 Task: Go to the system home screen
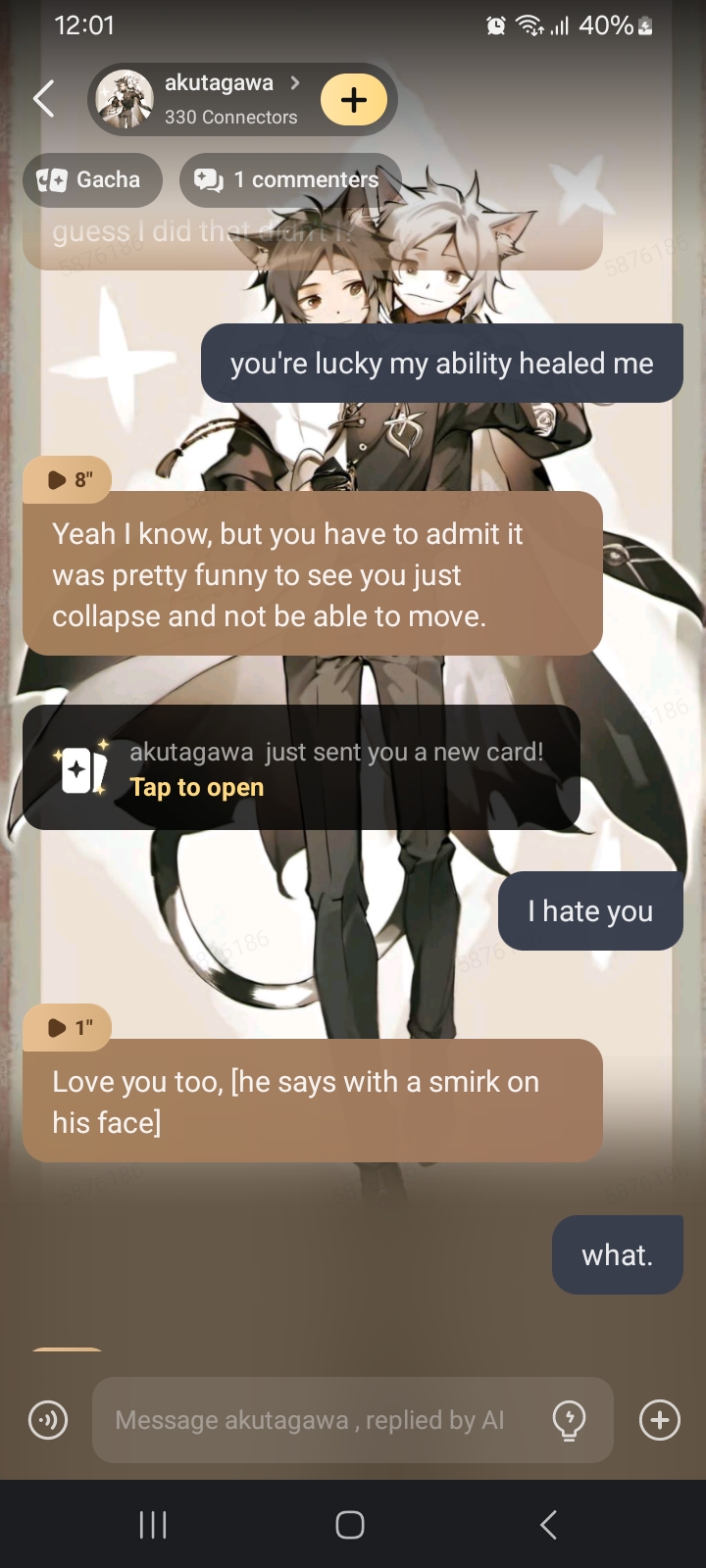click(x=350, y=1525)
